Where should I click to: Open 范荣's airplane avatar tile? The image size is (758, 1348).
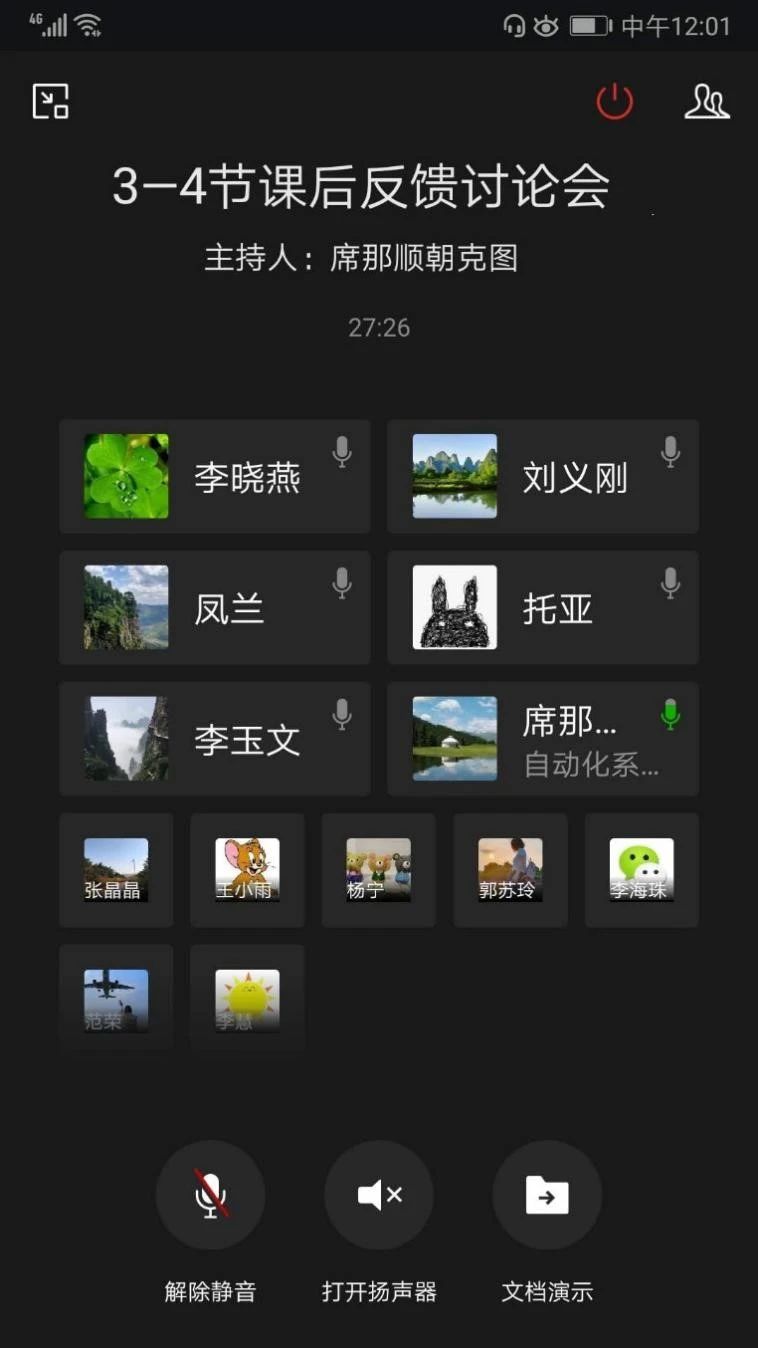click(x=116, y=1000)
